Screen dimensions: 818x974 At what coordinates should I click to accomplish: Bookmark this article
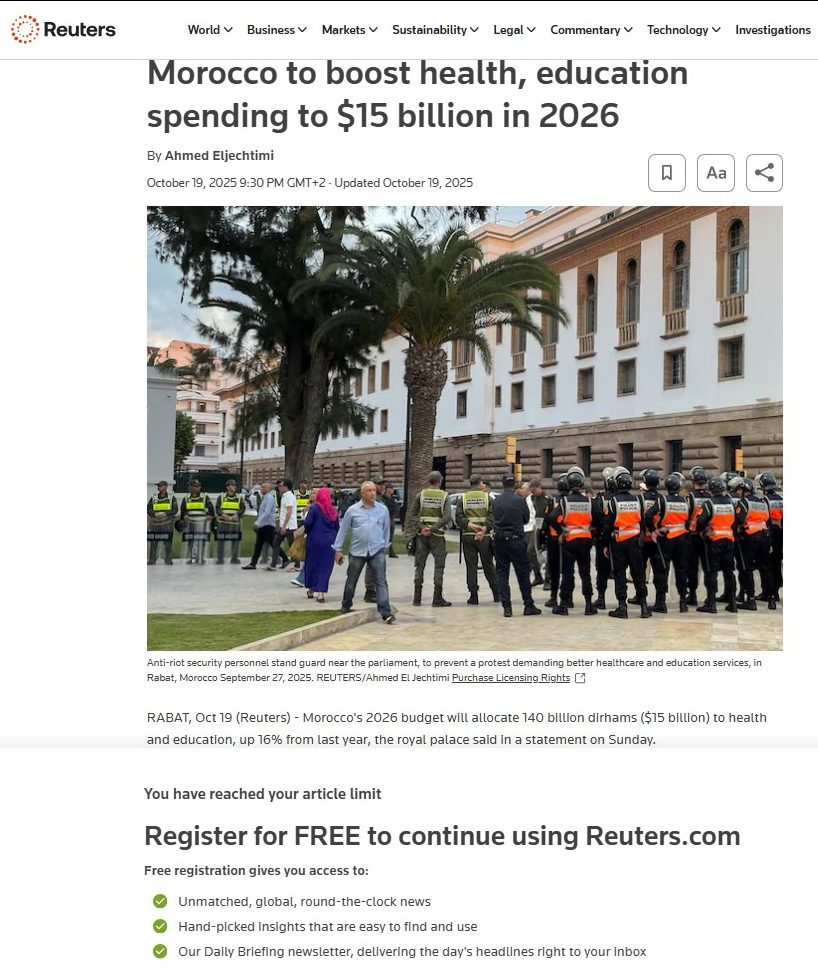tap(667, 173)
